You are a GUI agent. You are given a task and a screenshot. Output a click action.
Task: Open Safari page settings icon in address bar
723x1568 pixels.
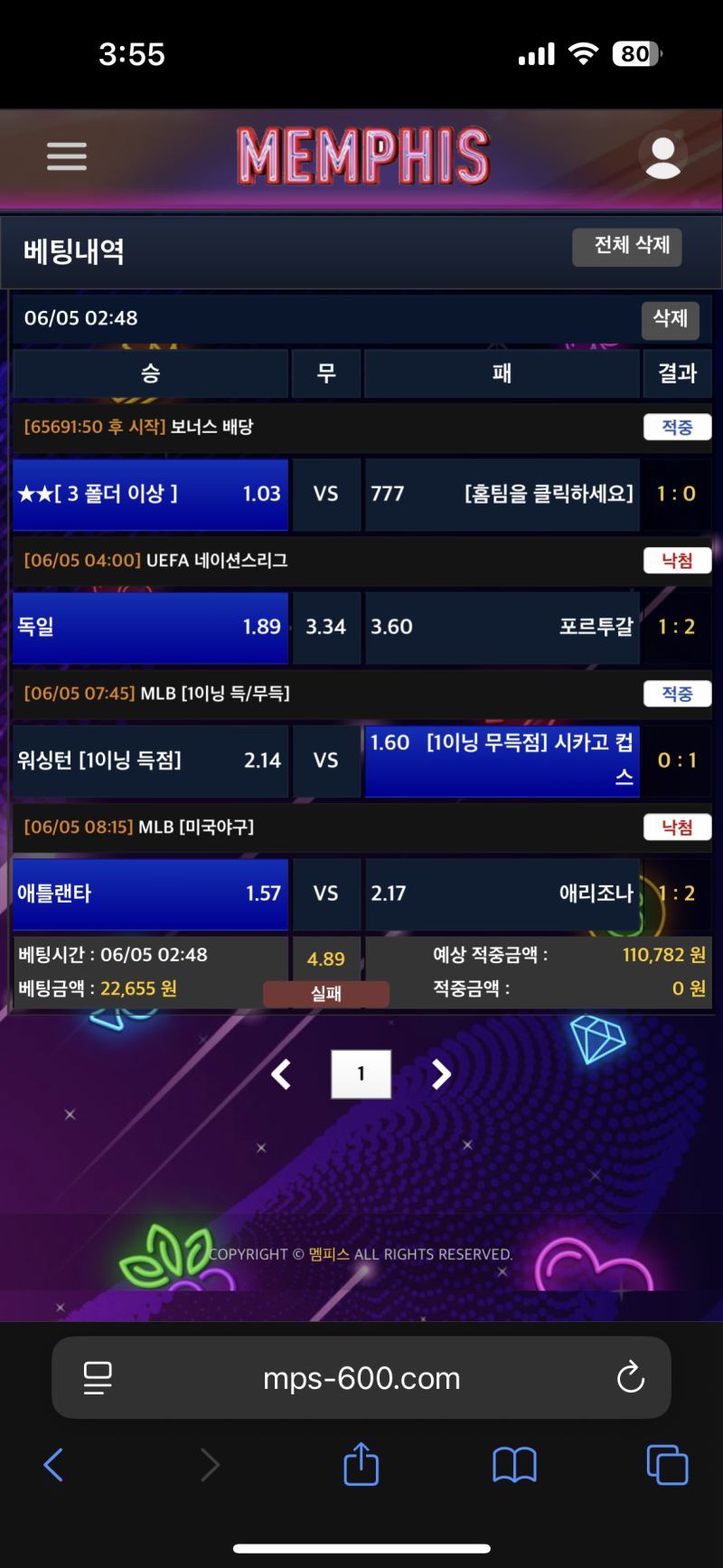pyautogui.click(x=98, y=1378)
